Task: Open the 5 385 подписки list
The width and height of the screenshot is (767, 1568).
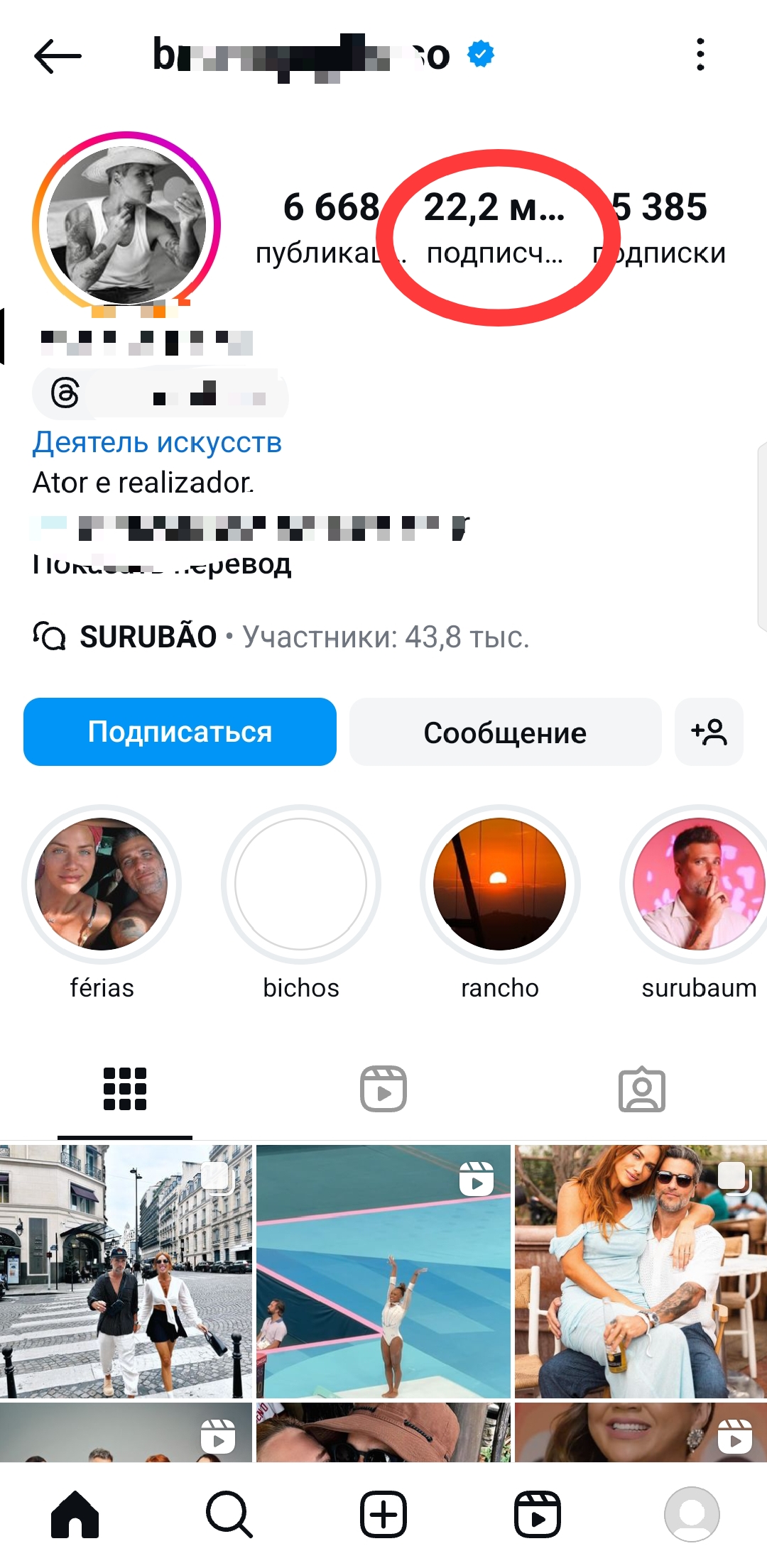Action: [660, 227]
